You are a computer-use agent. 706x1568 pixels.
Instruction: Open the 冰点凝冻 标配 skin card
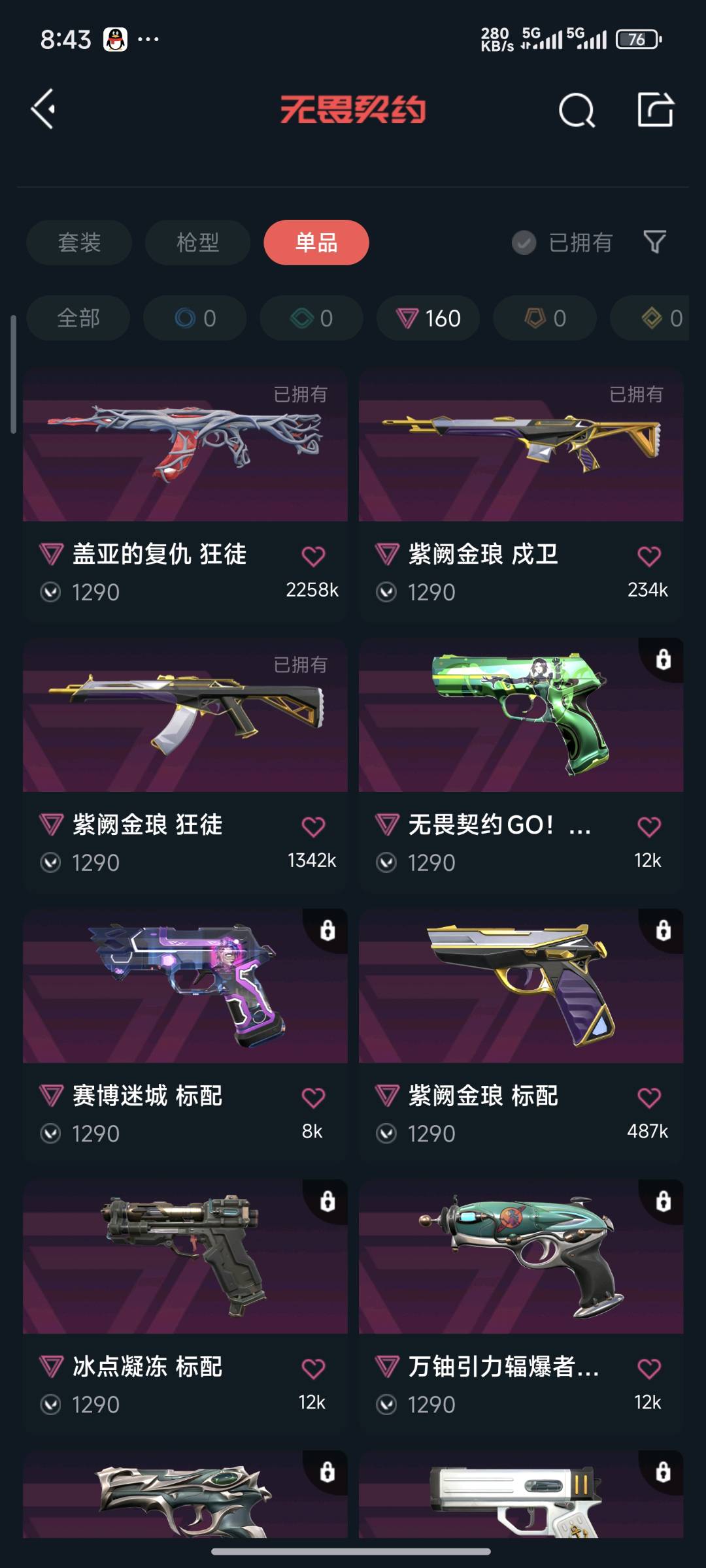coord(185,1306)
